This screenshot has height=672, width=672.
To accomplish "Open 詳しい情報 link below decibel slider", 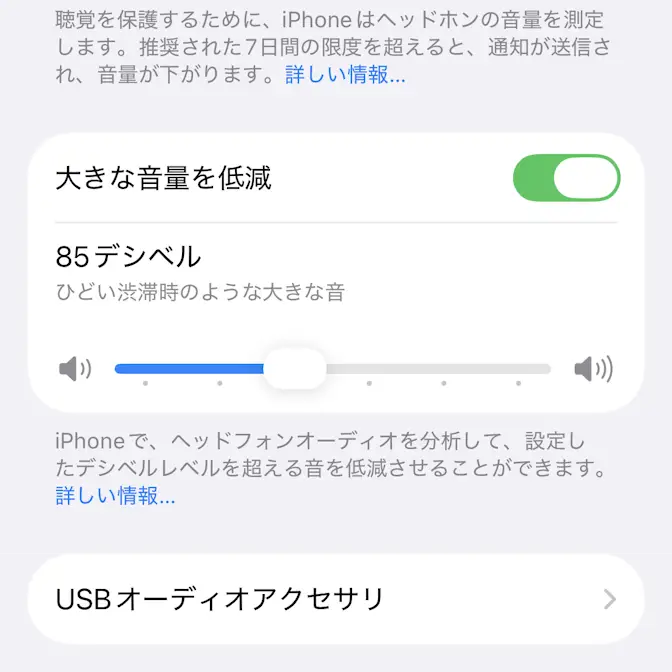I will 115,495.
